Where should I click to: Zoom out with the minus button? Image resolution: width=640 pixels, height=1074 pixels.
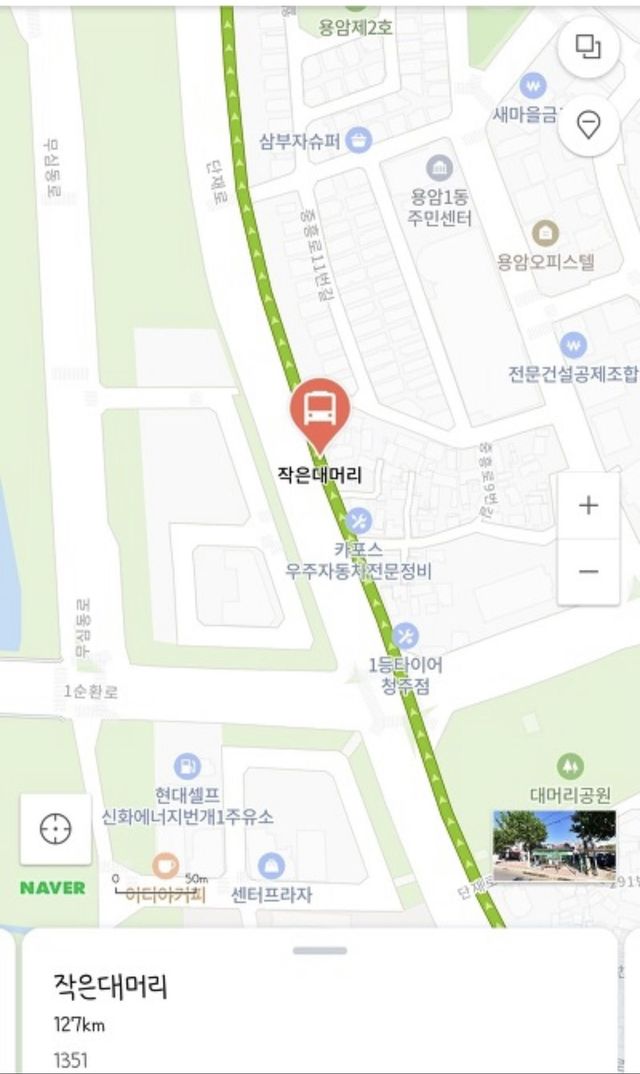(588, 571)
